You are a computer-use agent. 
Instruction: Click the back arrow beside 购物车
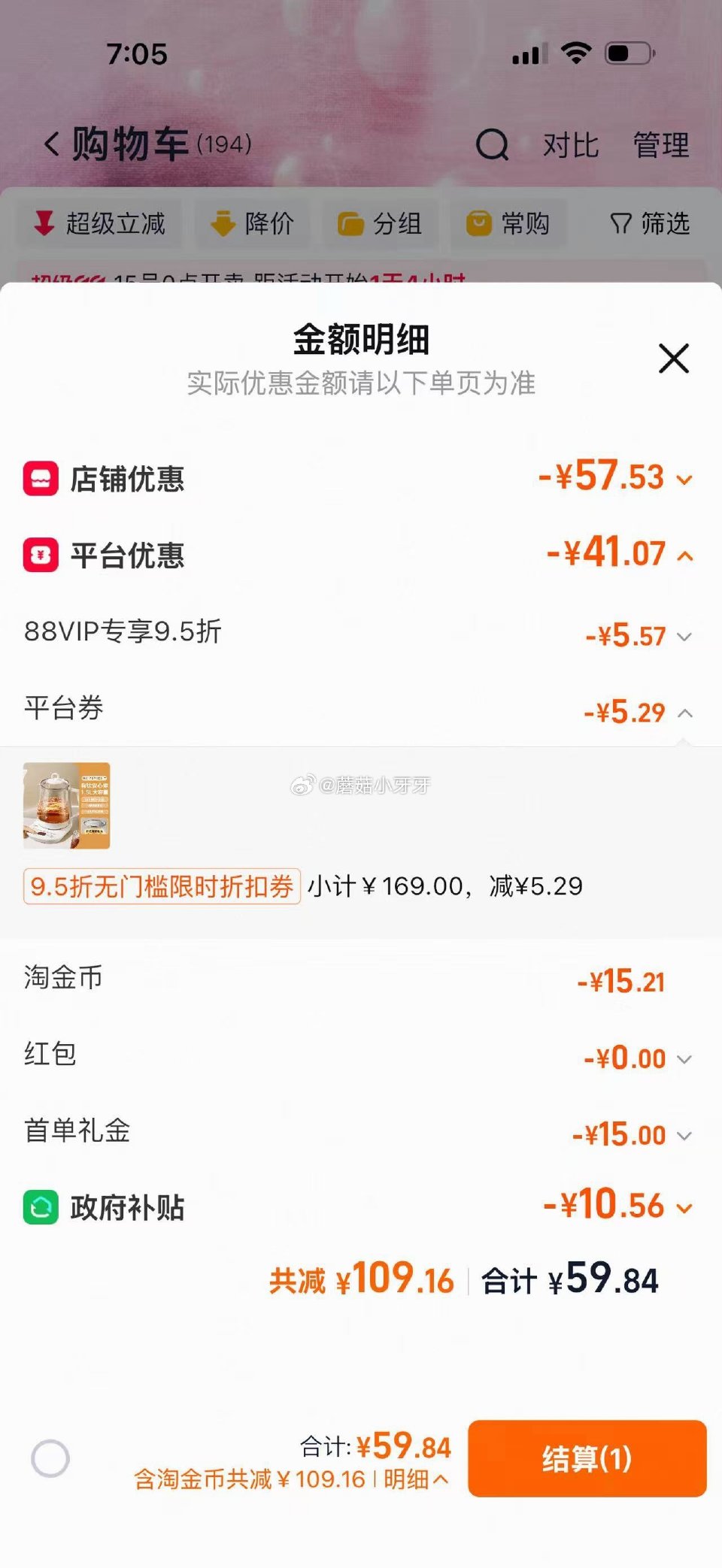tap(51, 144)
